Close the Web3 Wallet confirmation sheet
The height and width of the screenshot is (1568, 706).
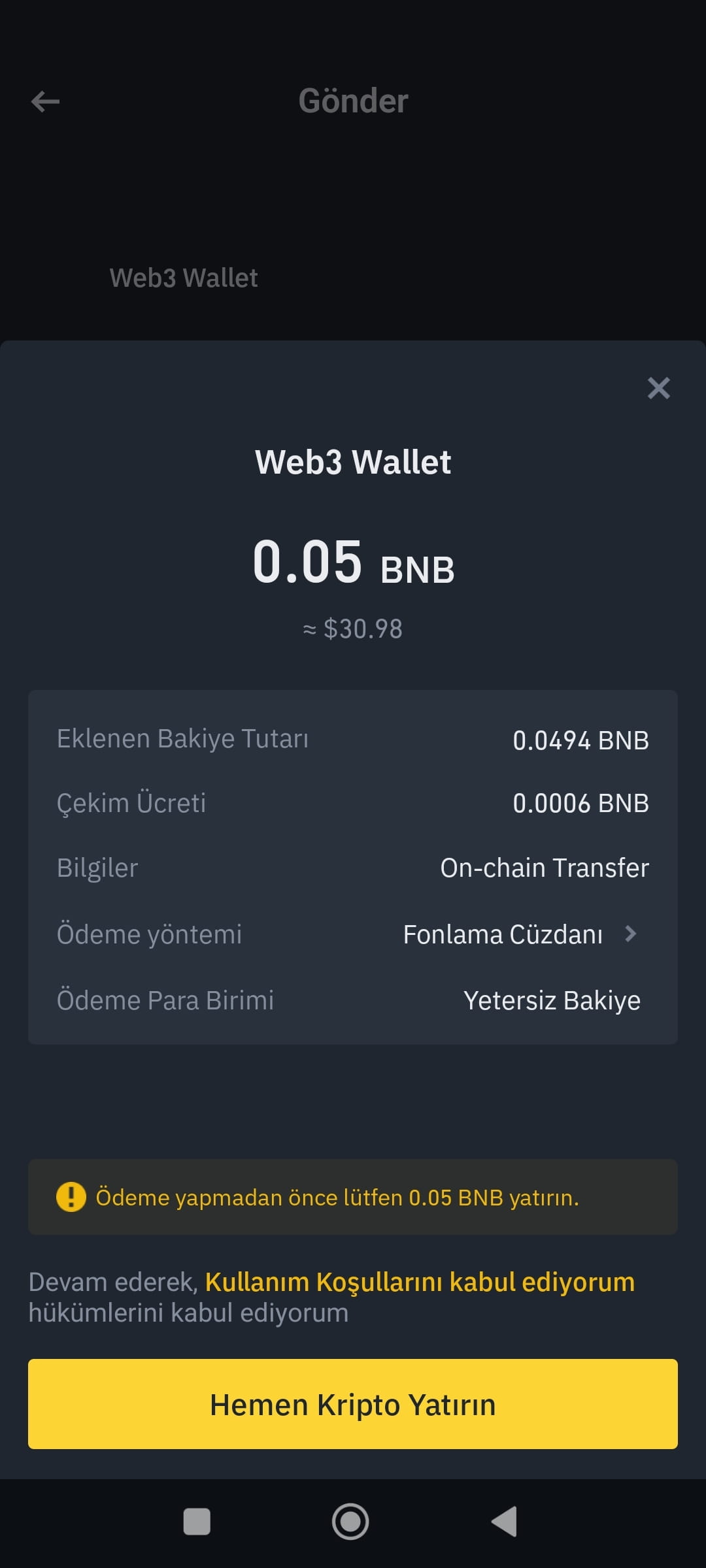tap(658, 388)
